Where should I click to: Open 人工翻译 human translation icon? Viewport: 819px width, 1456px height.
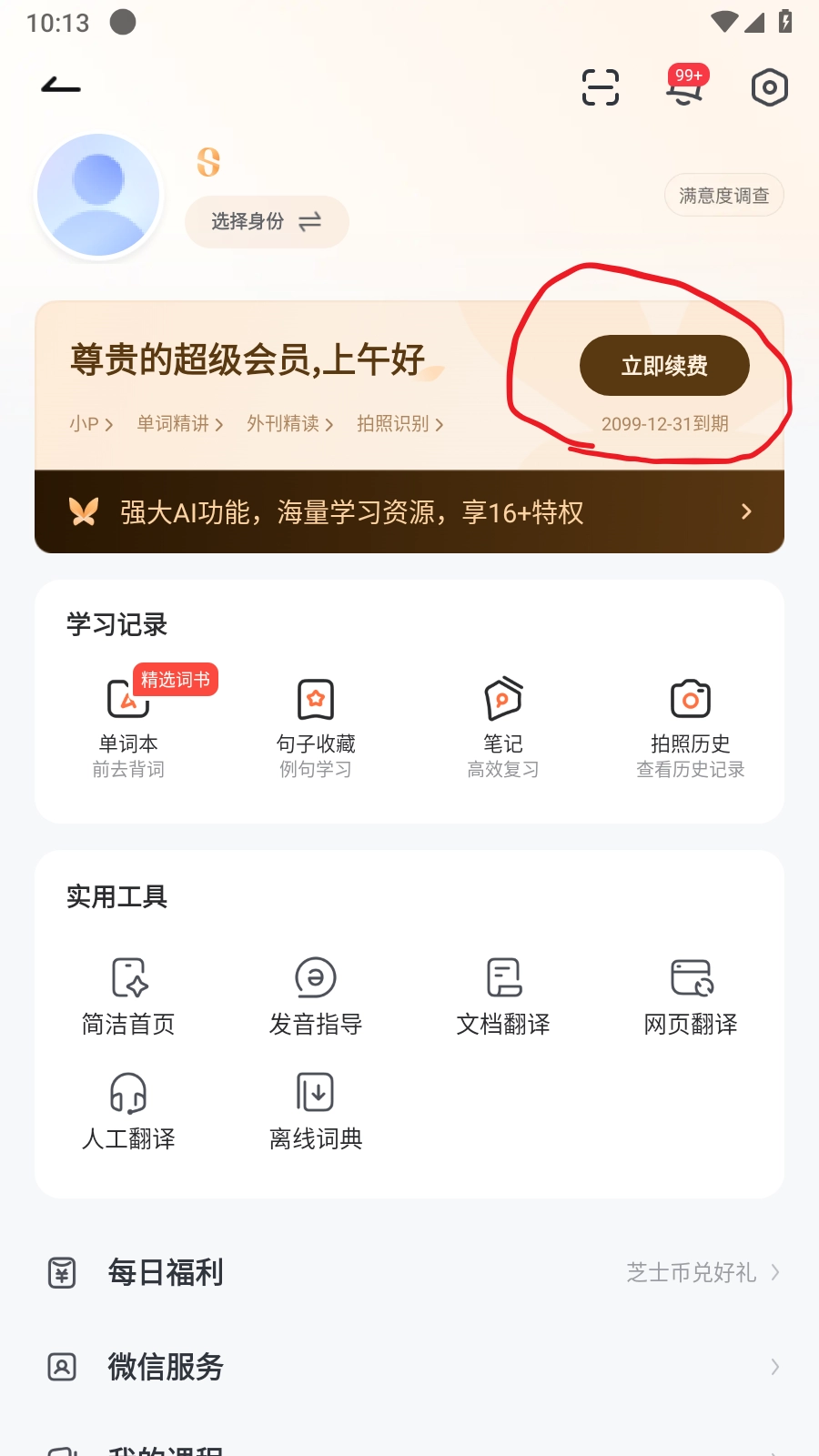coord(127,1092)
